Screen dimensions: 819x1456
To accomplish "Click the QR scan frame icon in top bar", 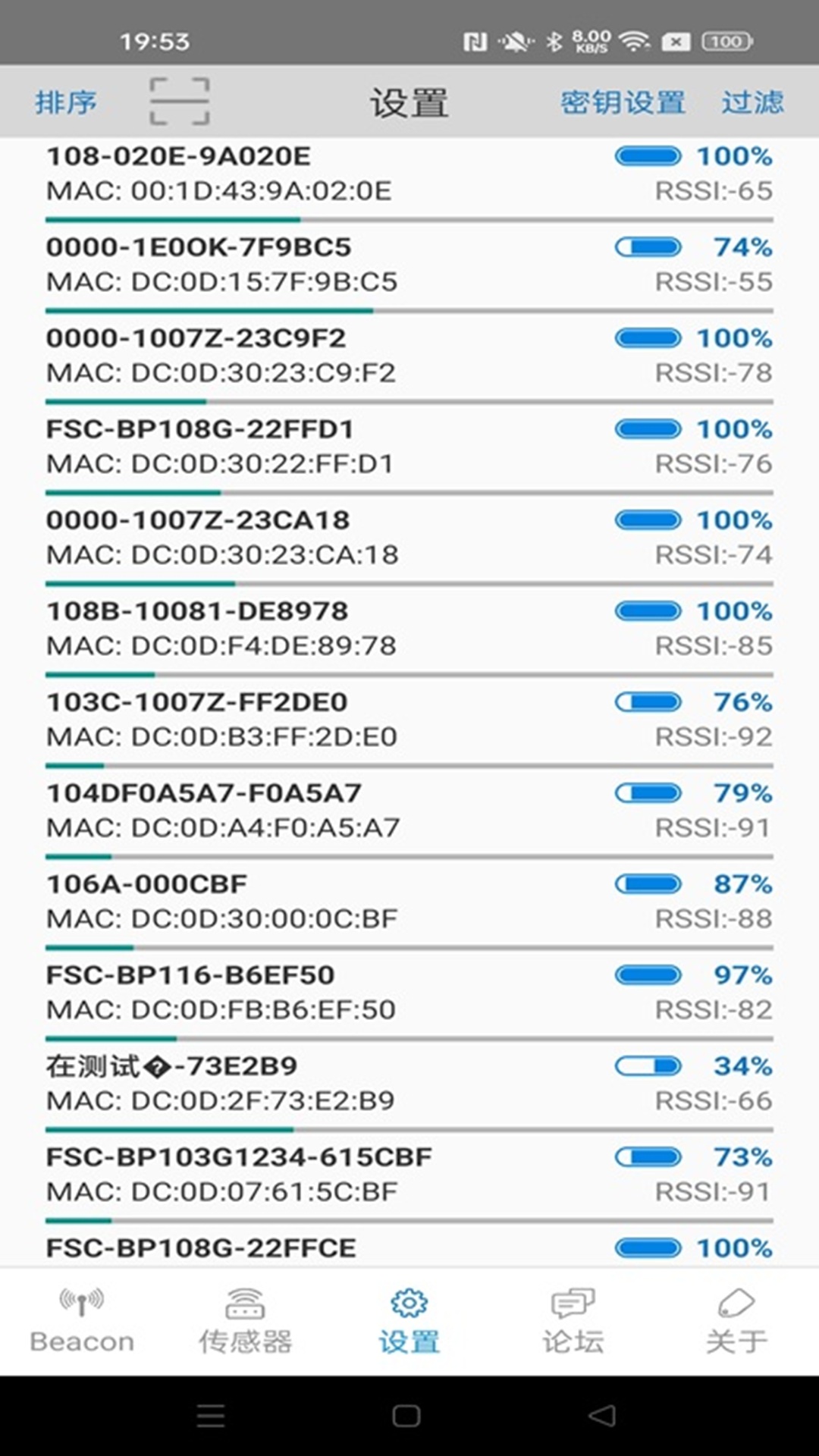I will coord(181,101).
